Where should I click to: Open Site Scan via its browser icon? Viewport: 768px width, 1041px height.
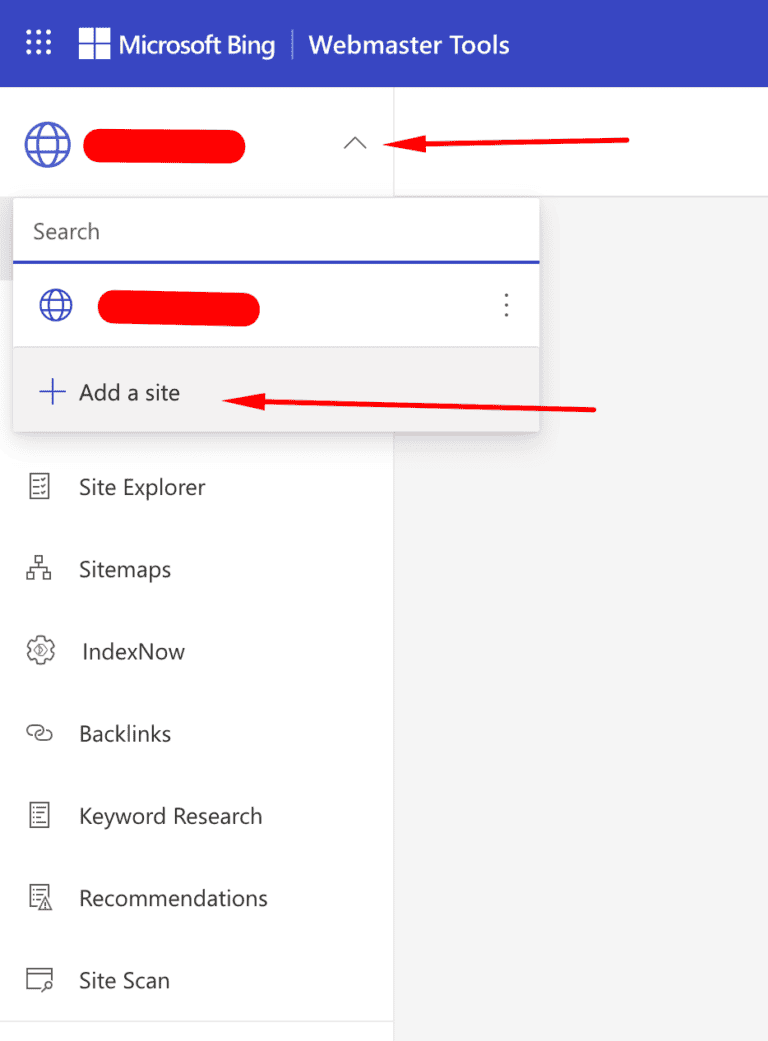40,980
